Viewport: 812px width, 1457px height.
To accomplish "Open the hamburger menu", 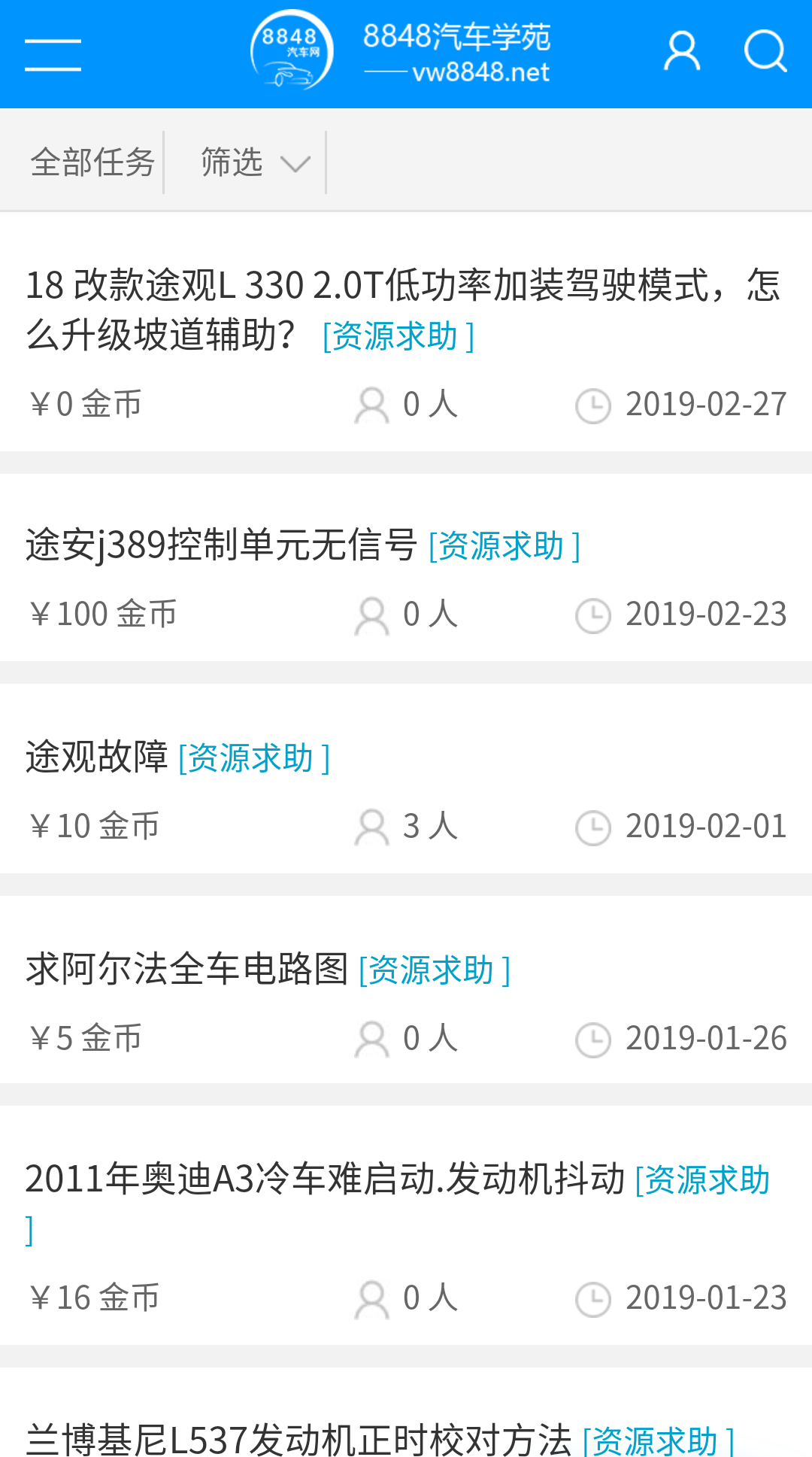I will click(x=53, y=55).
